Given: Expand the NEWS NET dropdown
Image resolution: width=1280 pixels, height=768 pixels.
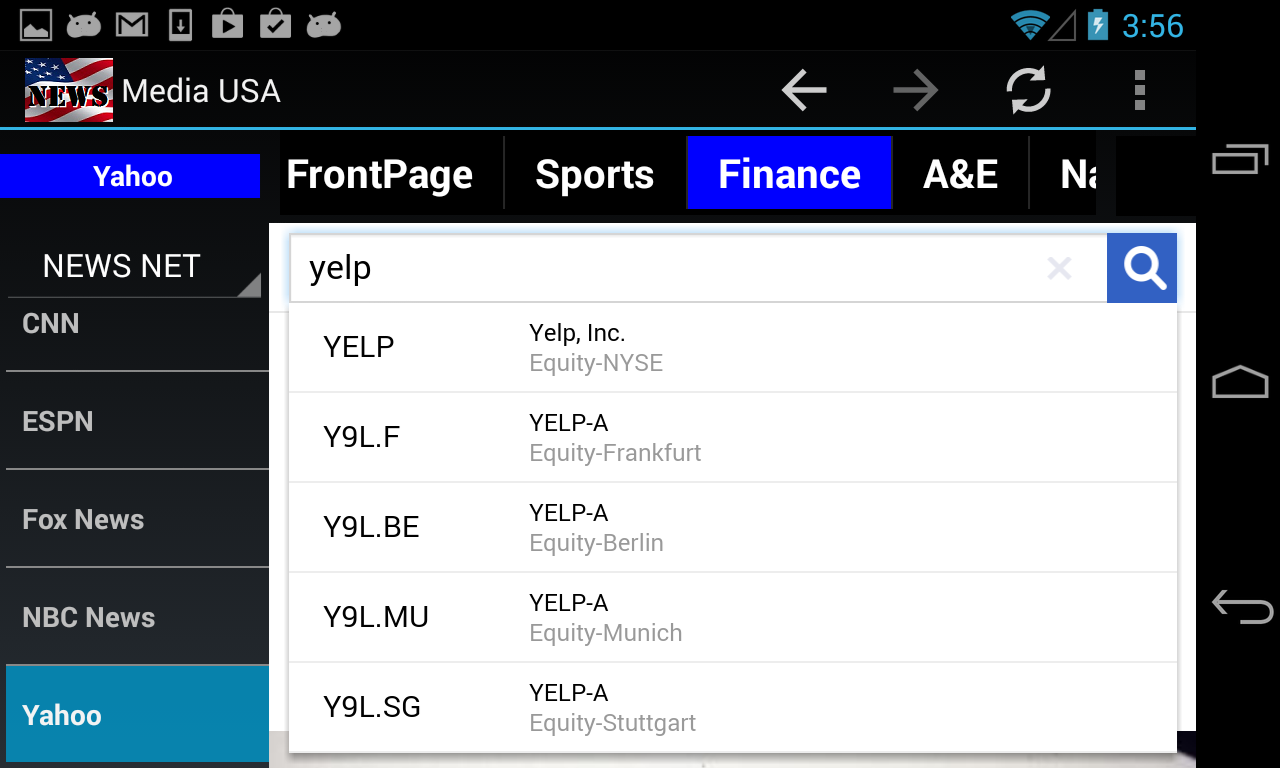Looking at the screenshot, I should (133, 267).
